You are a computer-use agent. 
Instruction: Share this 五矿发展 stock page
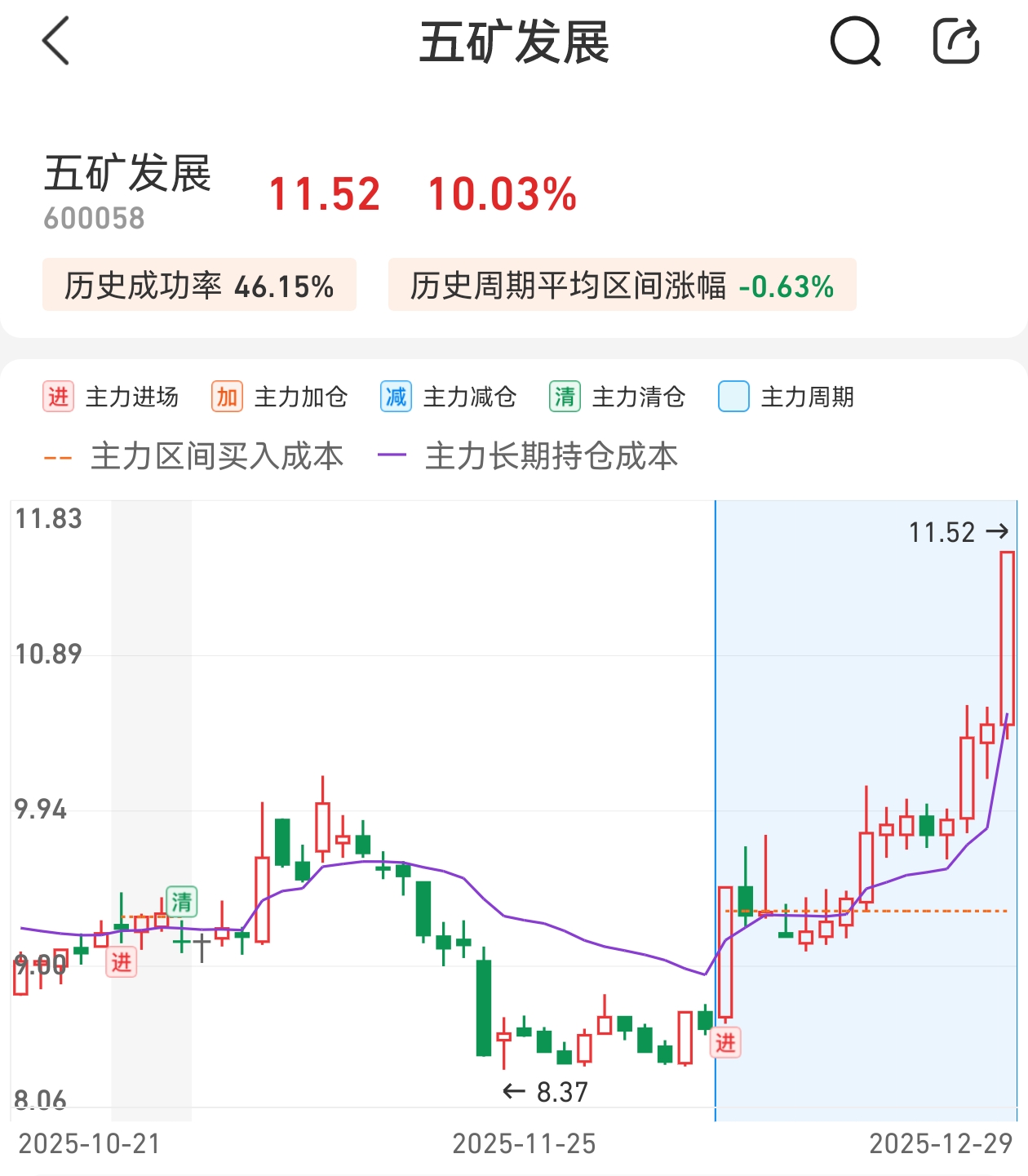pyautogui.click(x=955, y=42)
